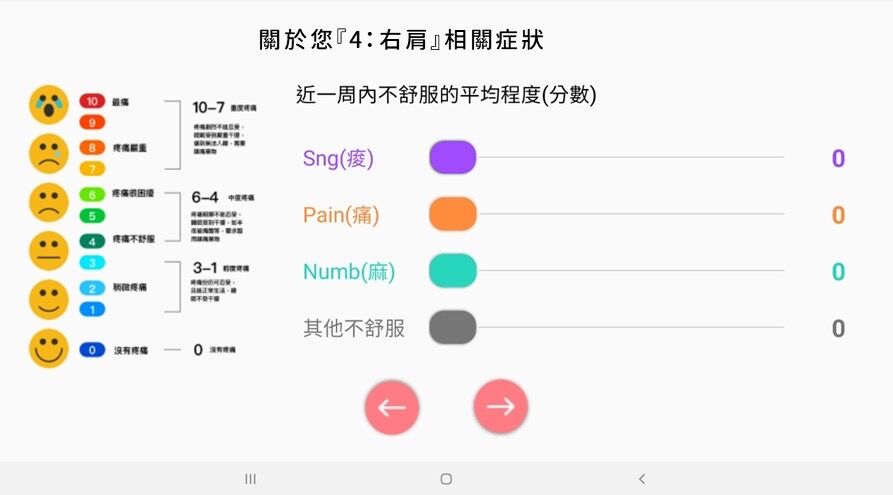The image size is (893, 495).
Task: Tap the system back button
Action: (x=642, y=479)
